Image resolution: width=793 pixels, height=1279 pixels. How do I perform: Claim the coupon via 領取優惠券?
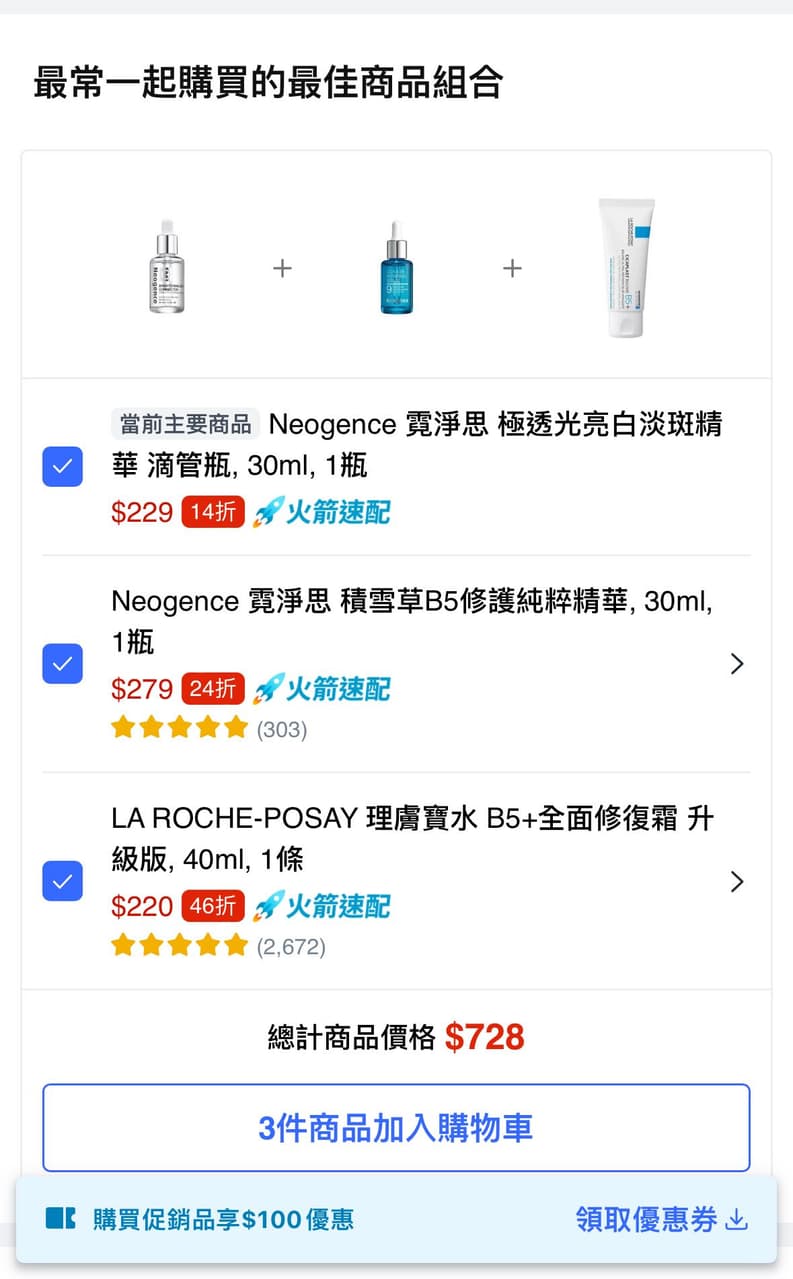(x=661, y=1219)
